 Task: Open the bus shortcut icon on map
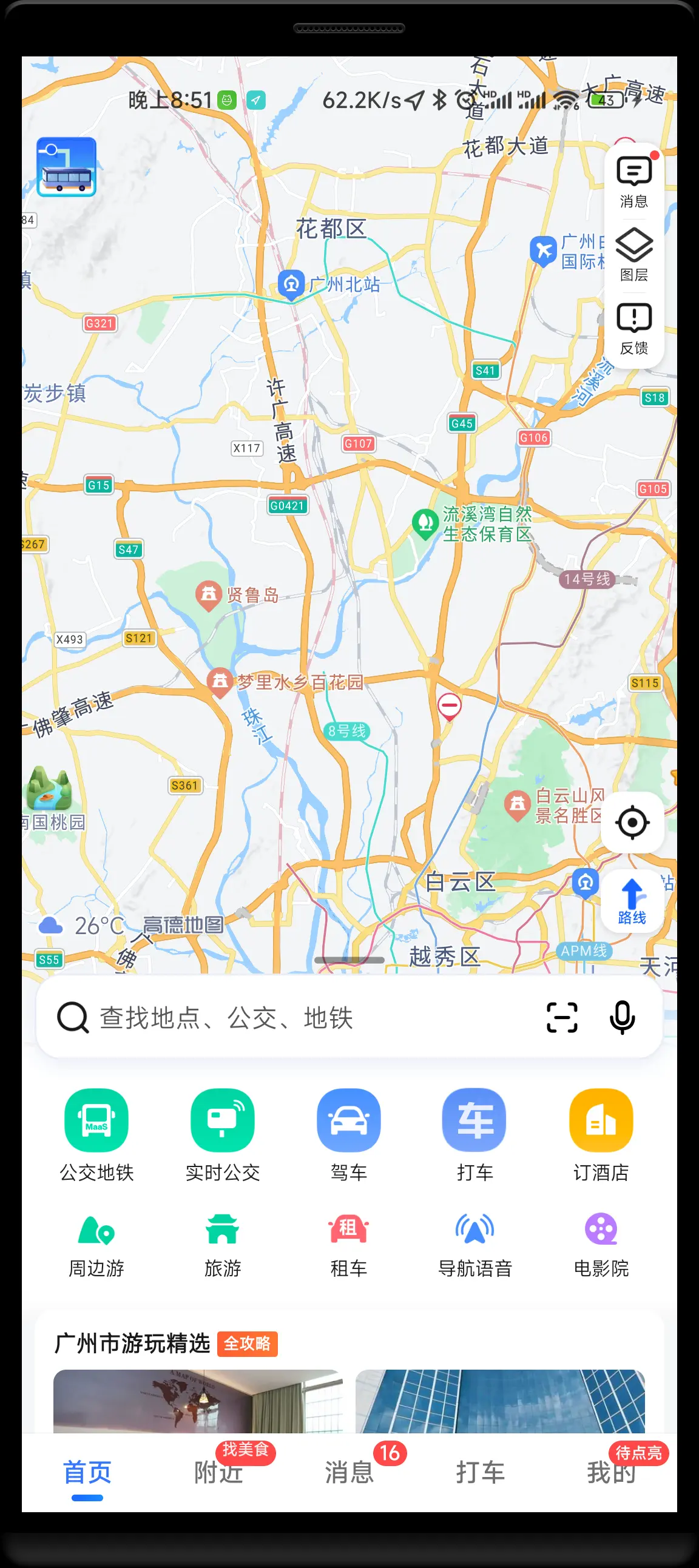(x=66, y=167)
